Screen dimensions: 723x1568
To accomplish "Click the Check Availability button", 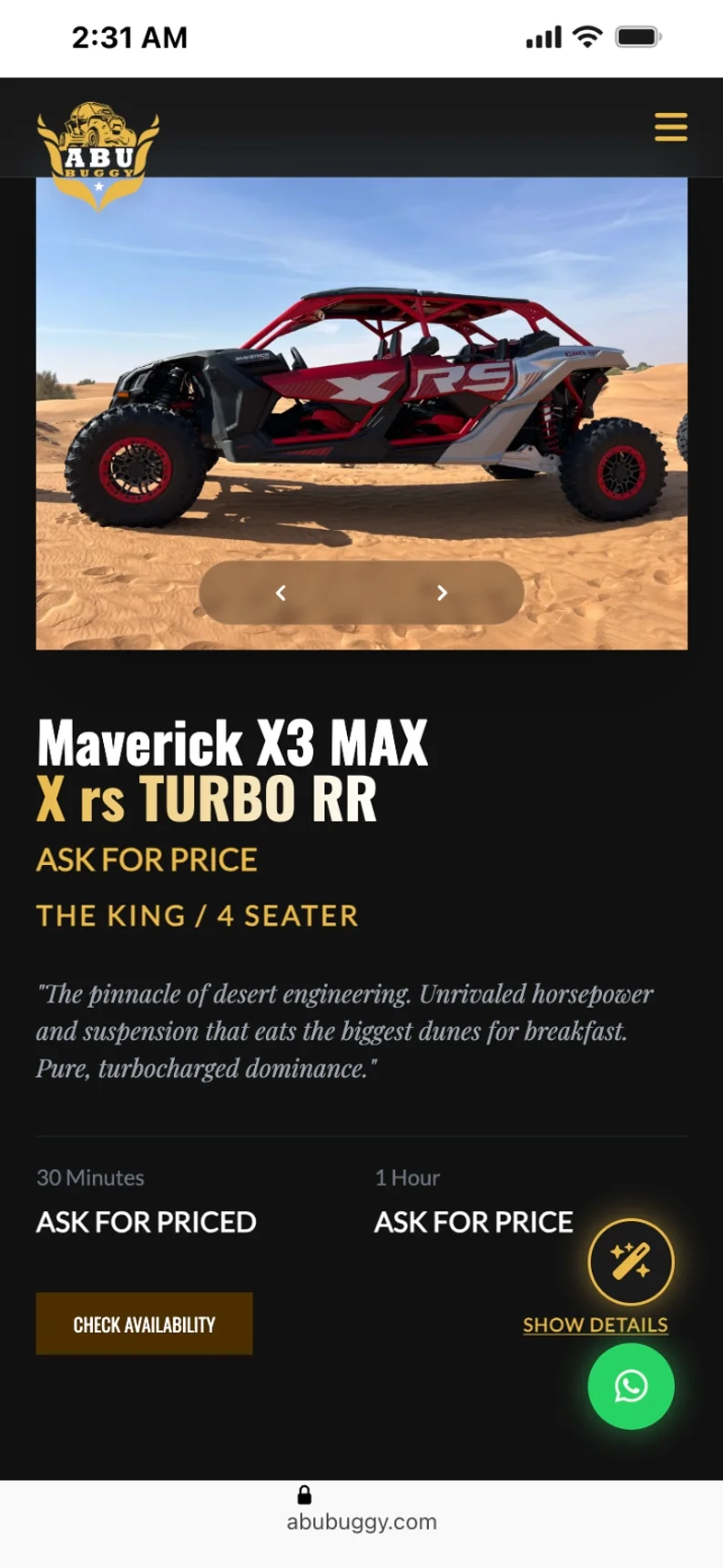I will tap(145, 1323).
